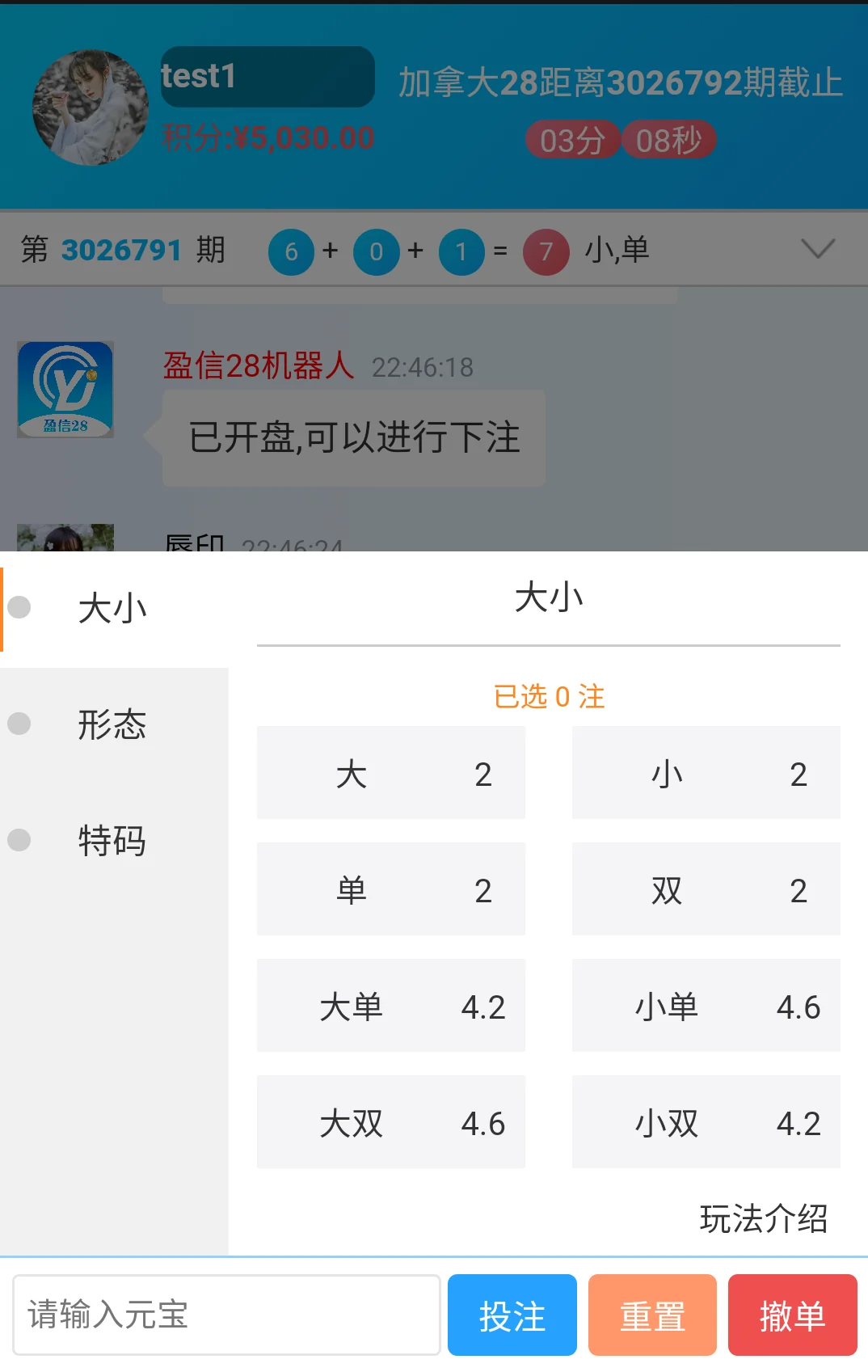Switch to the 特码 category
868x1372 pixels.
pos(113,842)
